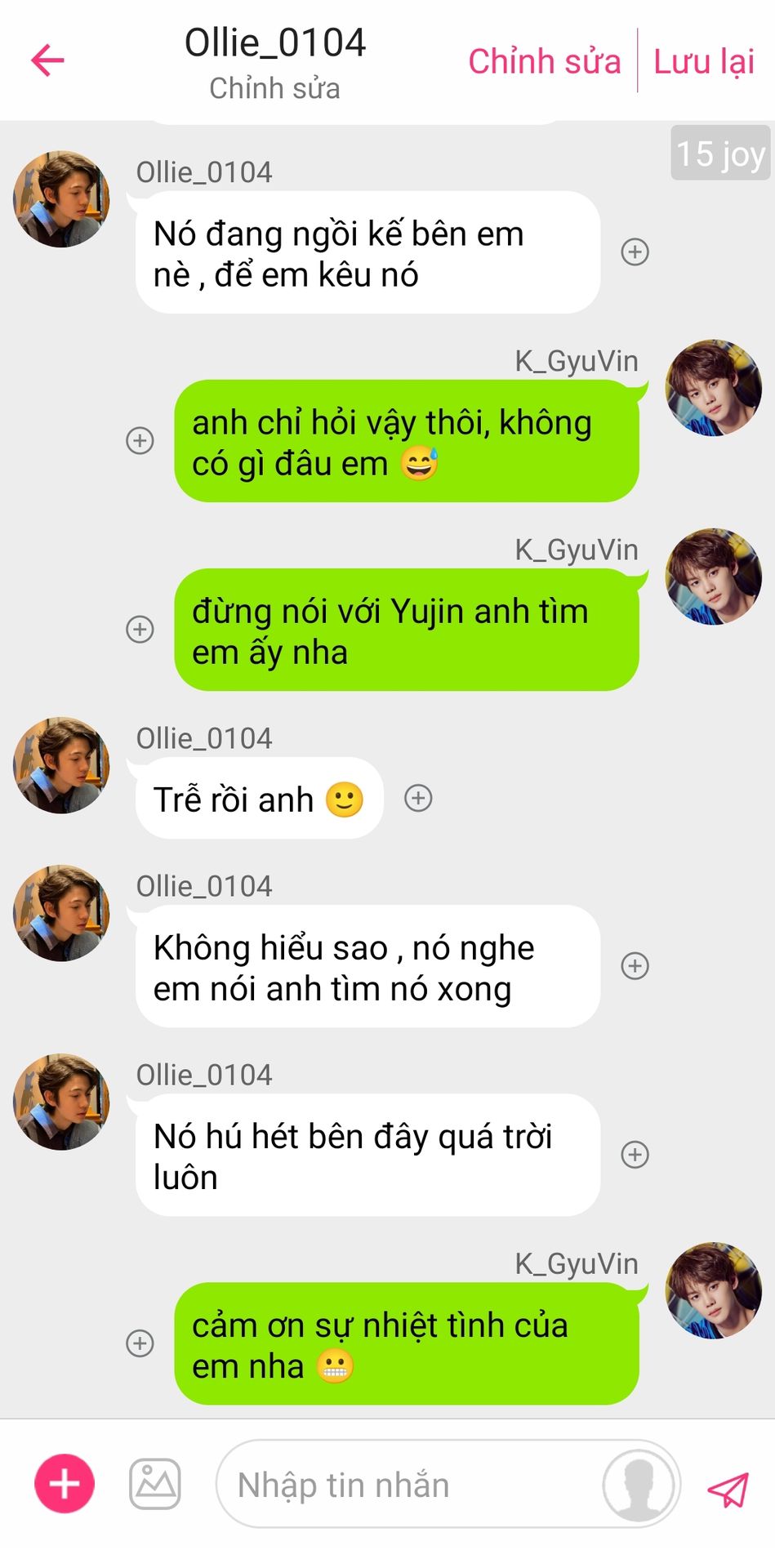Tap K_GyuVin's avatar on the last message
The width and height of the screenshot is (775, 1568).
(714, 1291)
